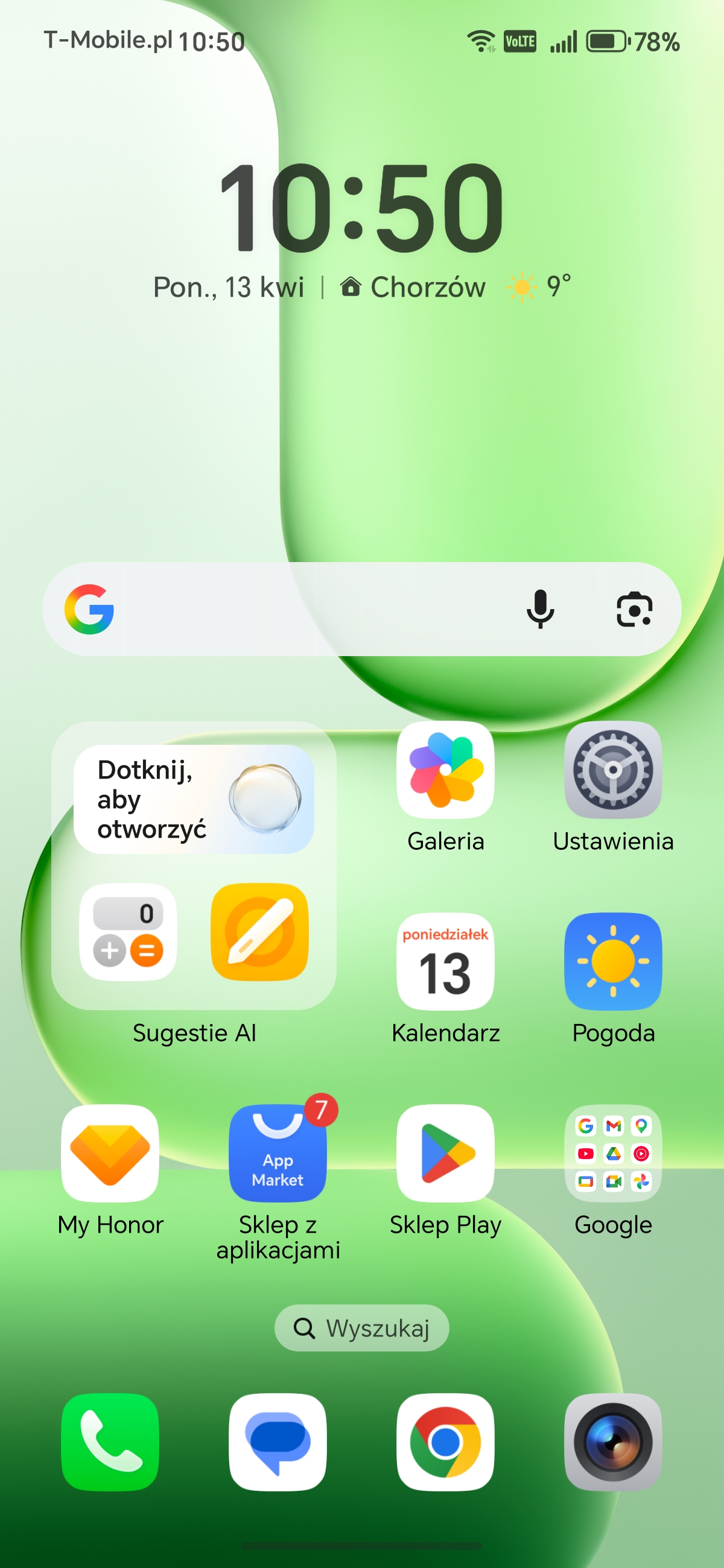
Task: Open the notes app in Sugestie AI
Action: click(259, 931)
